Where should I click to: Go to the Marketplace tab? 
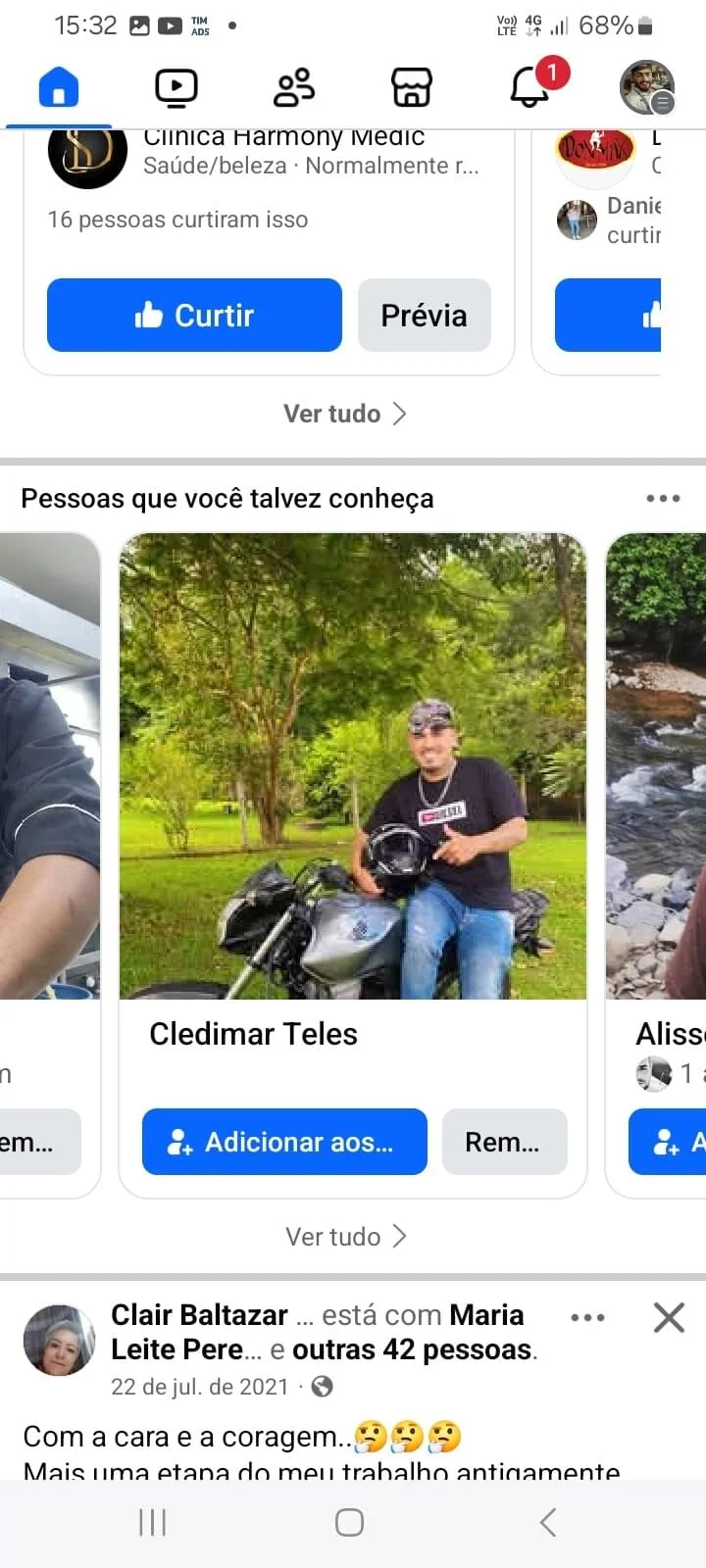pyautogui.click(x=412, y=88)
